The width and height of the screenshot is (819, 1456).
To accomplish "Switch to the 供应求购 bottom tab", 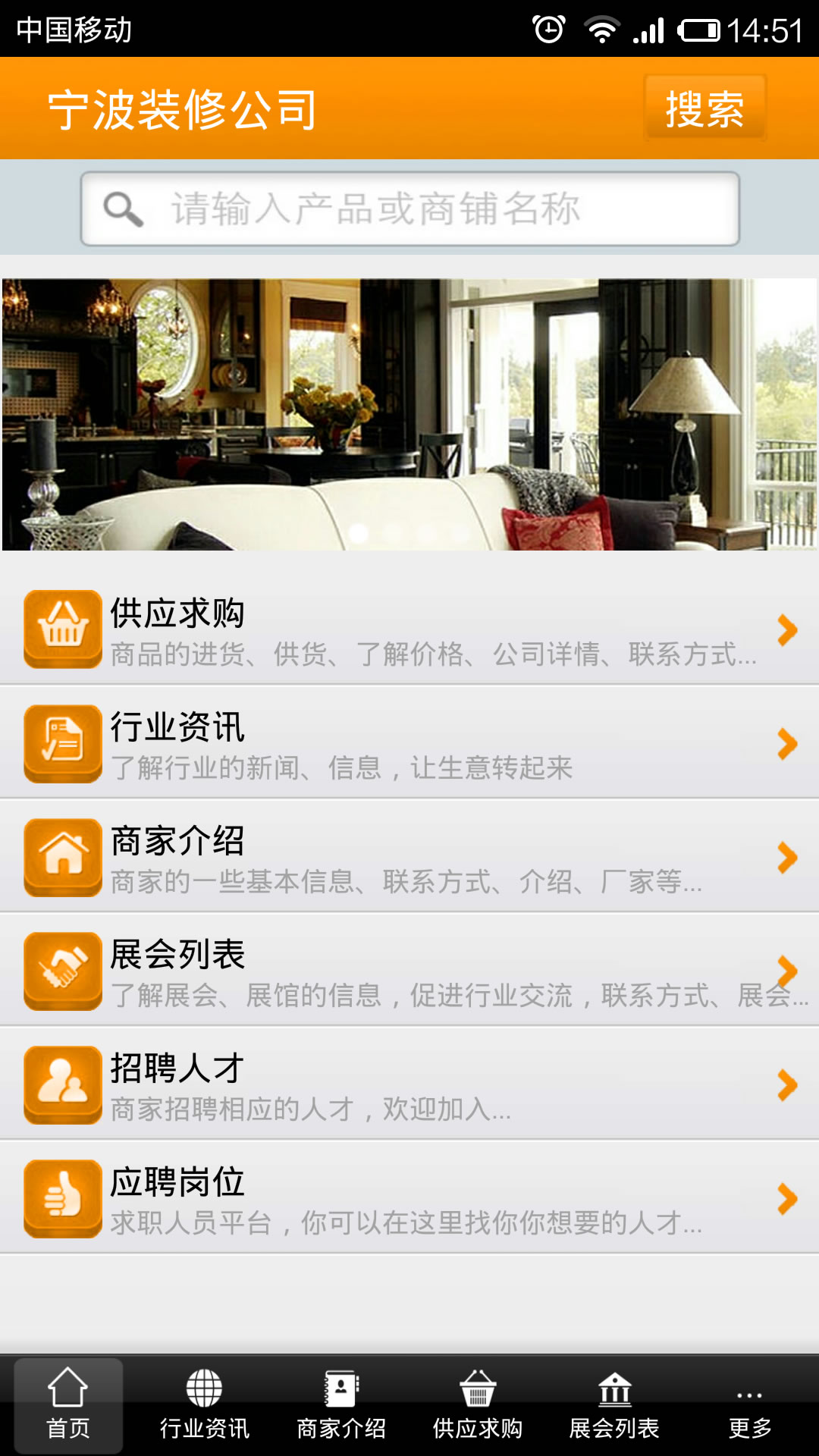I will point(478,1405).
